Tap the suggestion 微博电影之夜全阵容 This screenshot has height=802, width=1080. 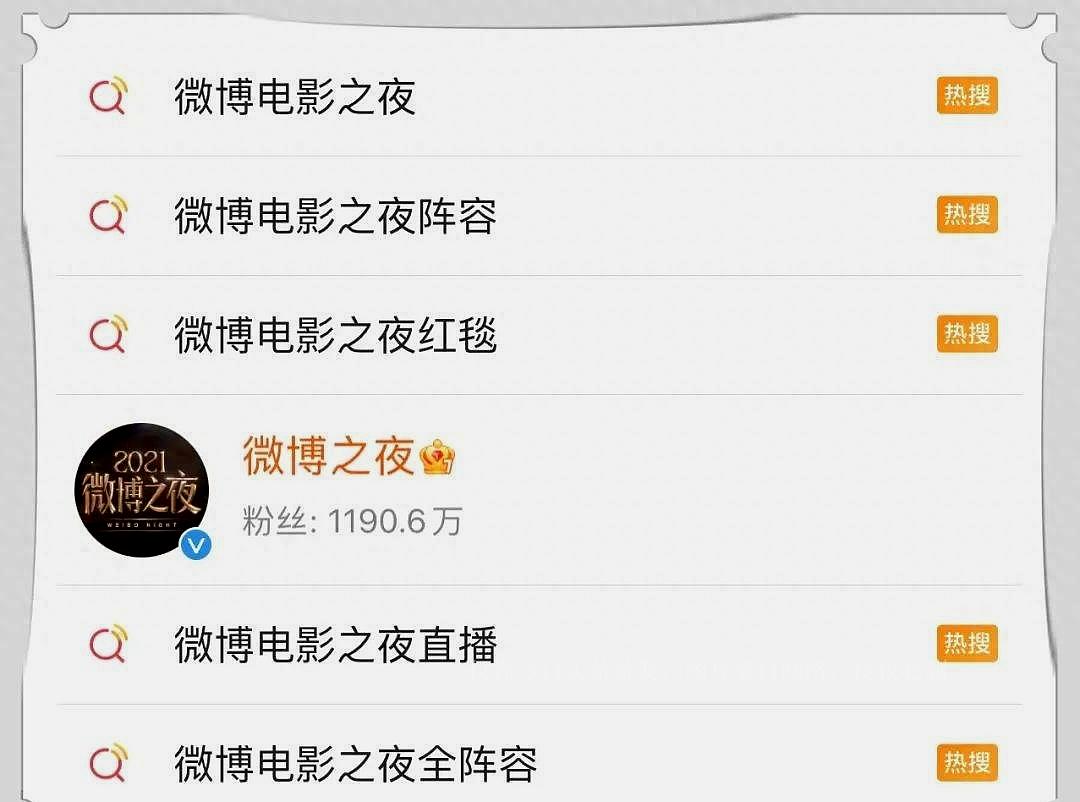tap(355, 764)
